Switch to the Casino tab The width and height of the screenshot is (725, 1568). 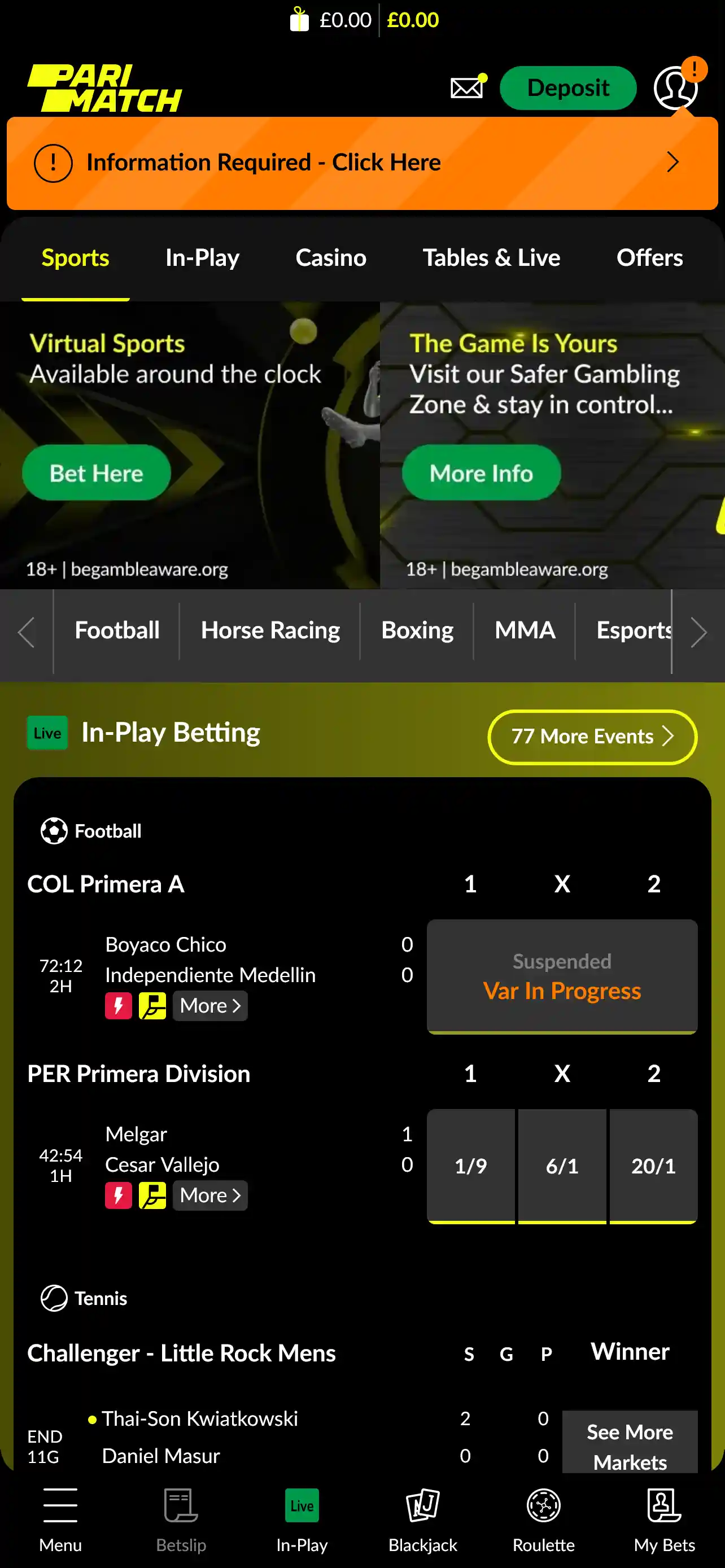tap(330, 258)
